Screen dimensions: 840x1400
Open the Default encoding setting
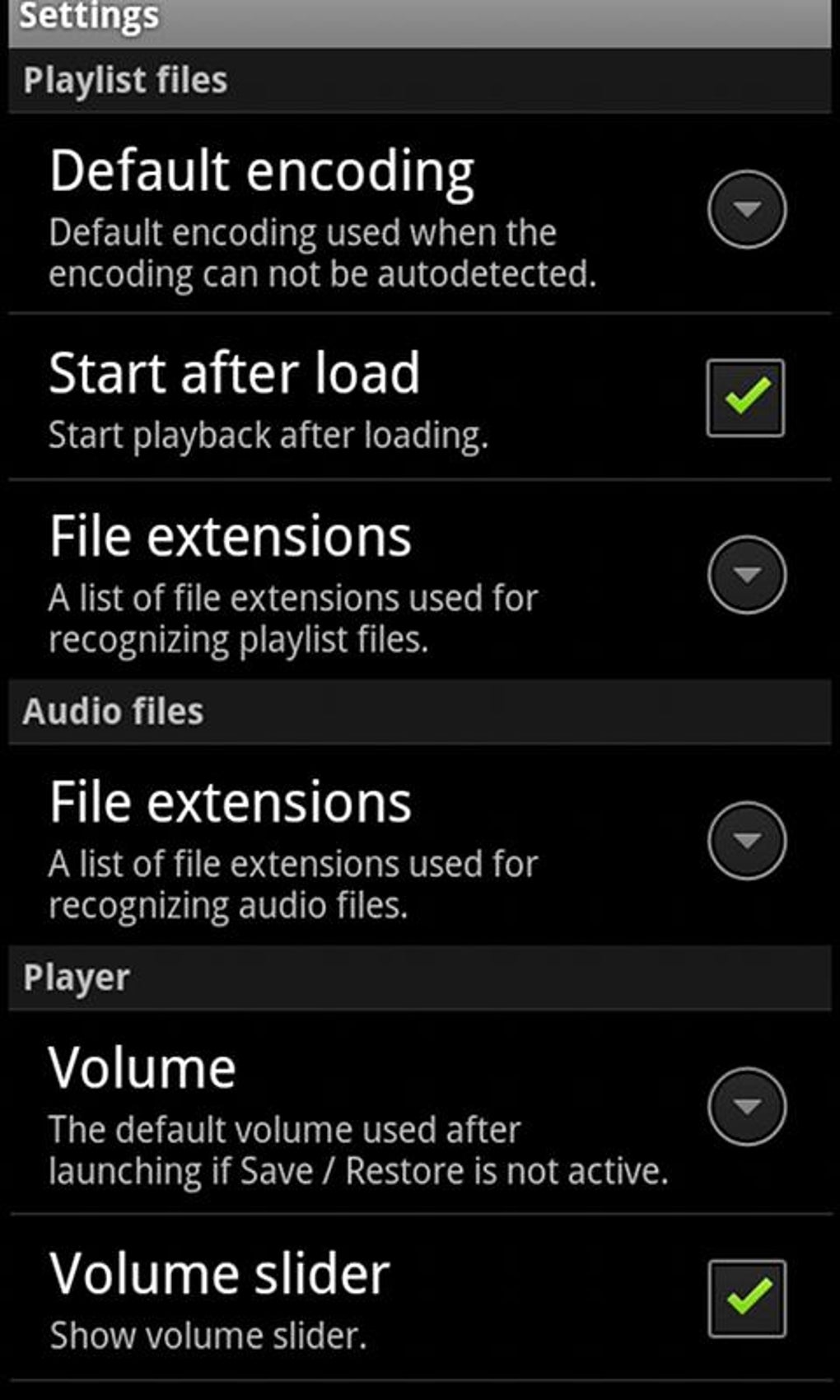point(420,213)
